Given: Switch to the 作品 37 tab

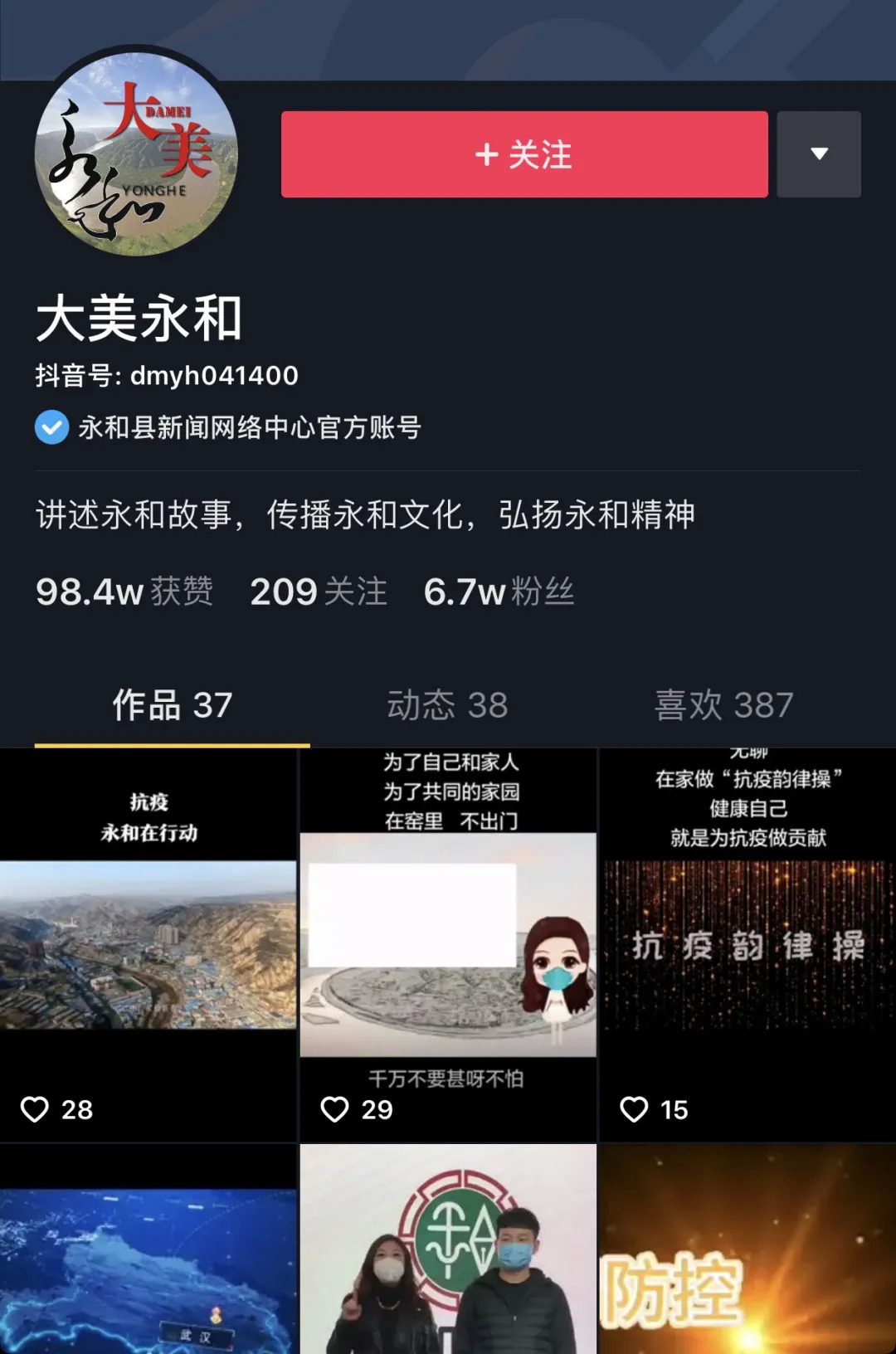Looking at the screenshot, I should point(172,705).
